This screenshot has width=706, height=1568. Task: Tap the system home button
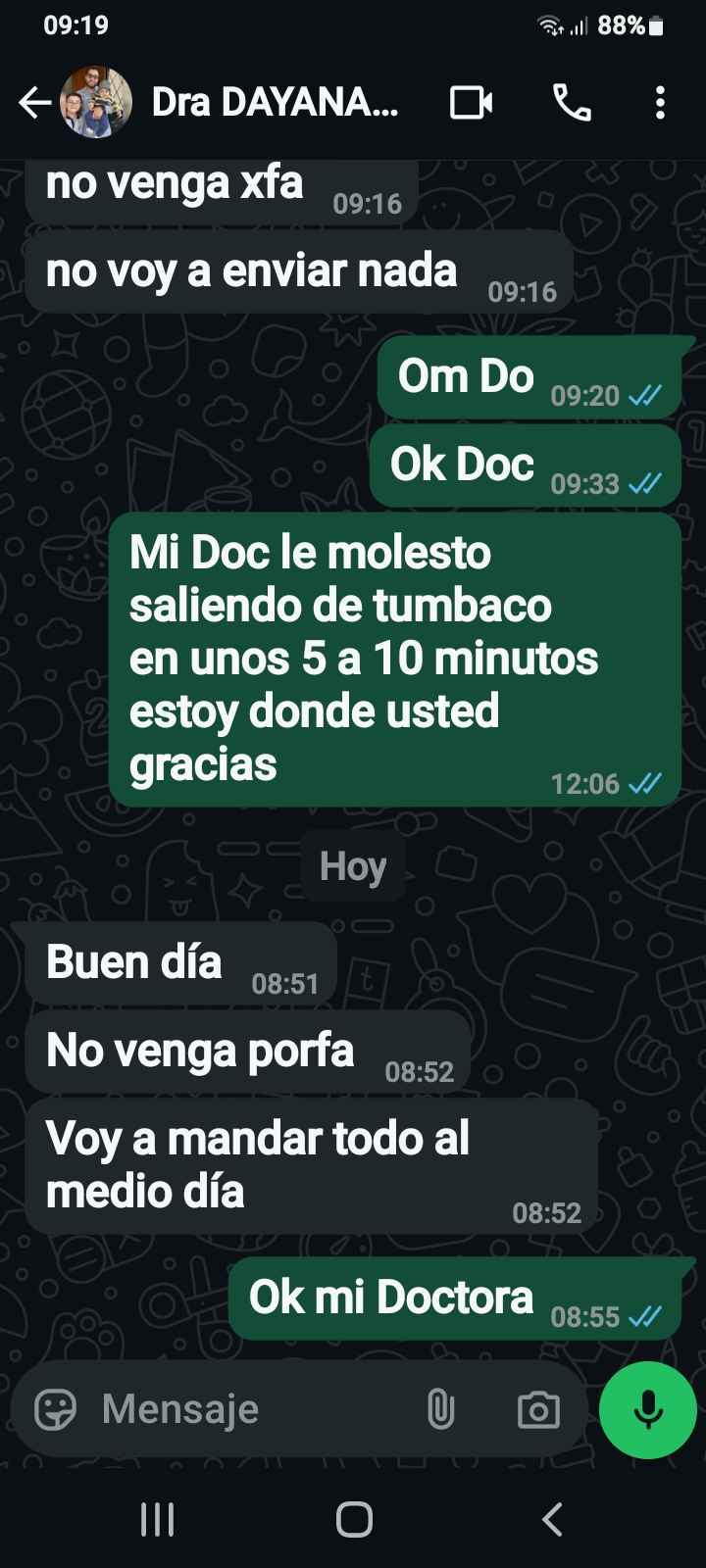[x=354, y=1520]
